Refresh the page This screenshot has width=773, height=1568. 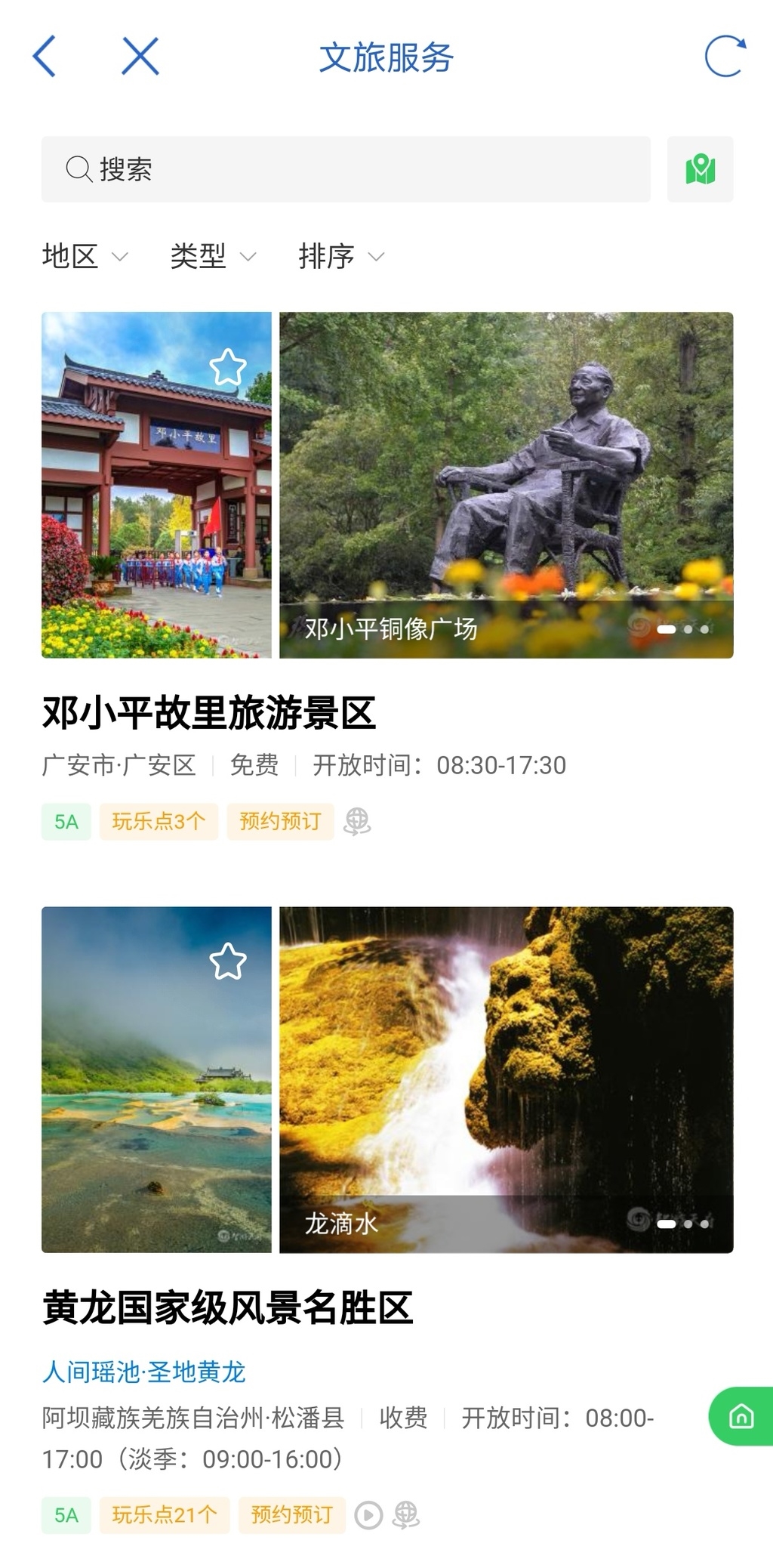pyautogui.click(x=725, y=57)
